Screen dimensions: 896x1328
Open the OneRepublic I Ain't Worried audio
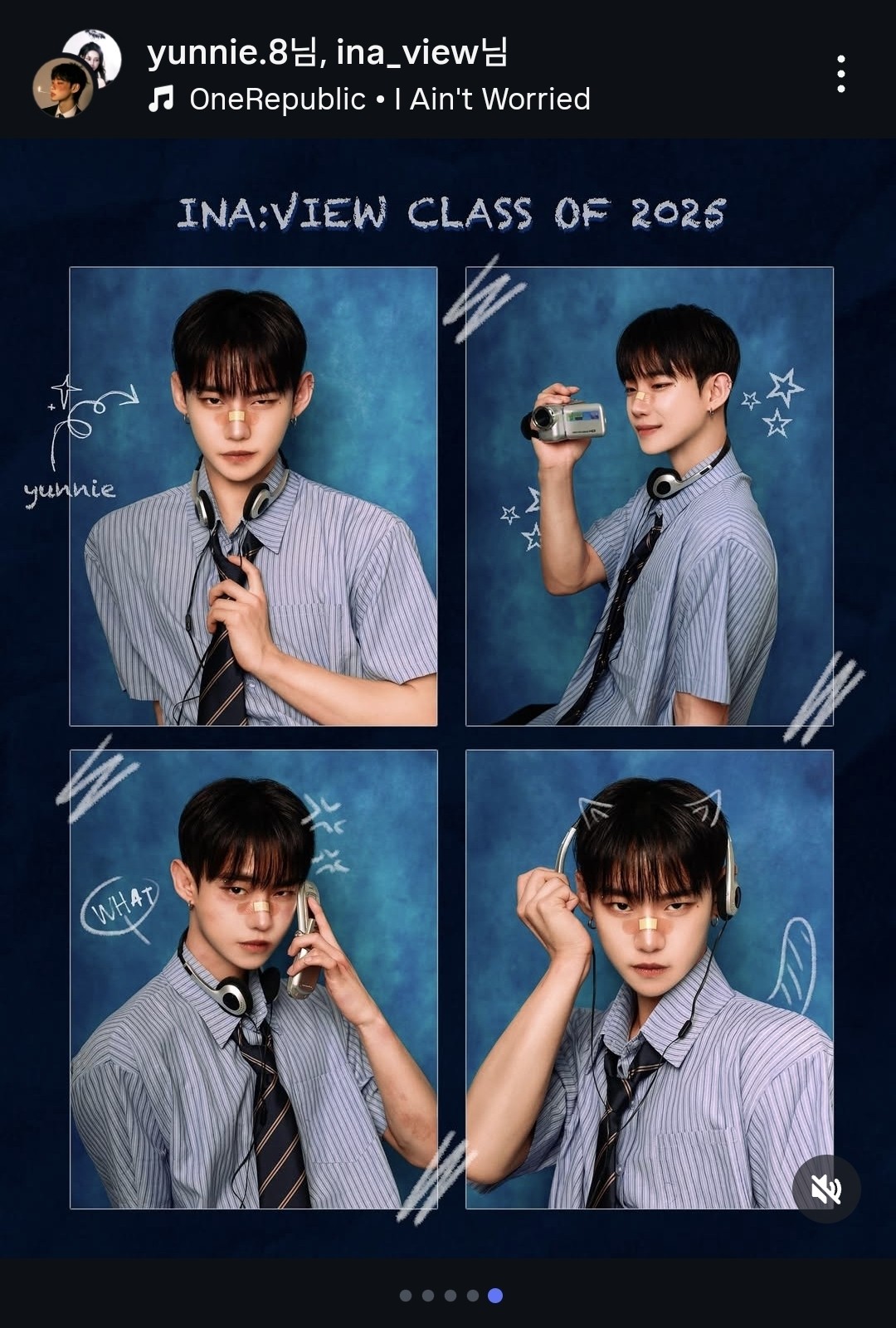tap(370, 100)
